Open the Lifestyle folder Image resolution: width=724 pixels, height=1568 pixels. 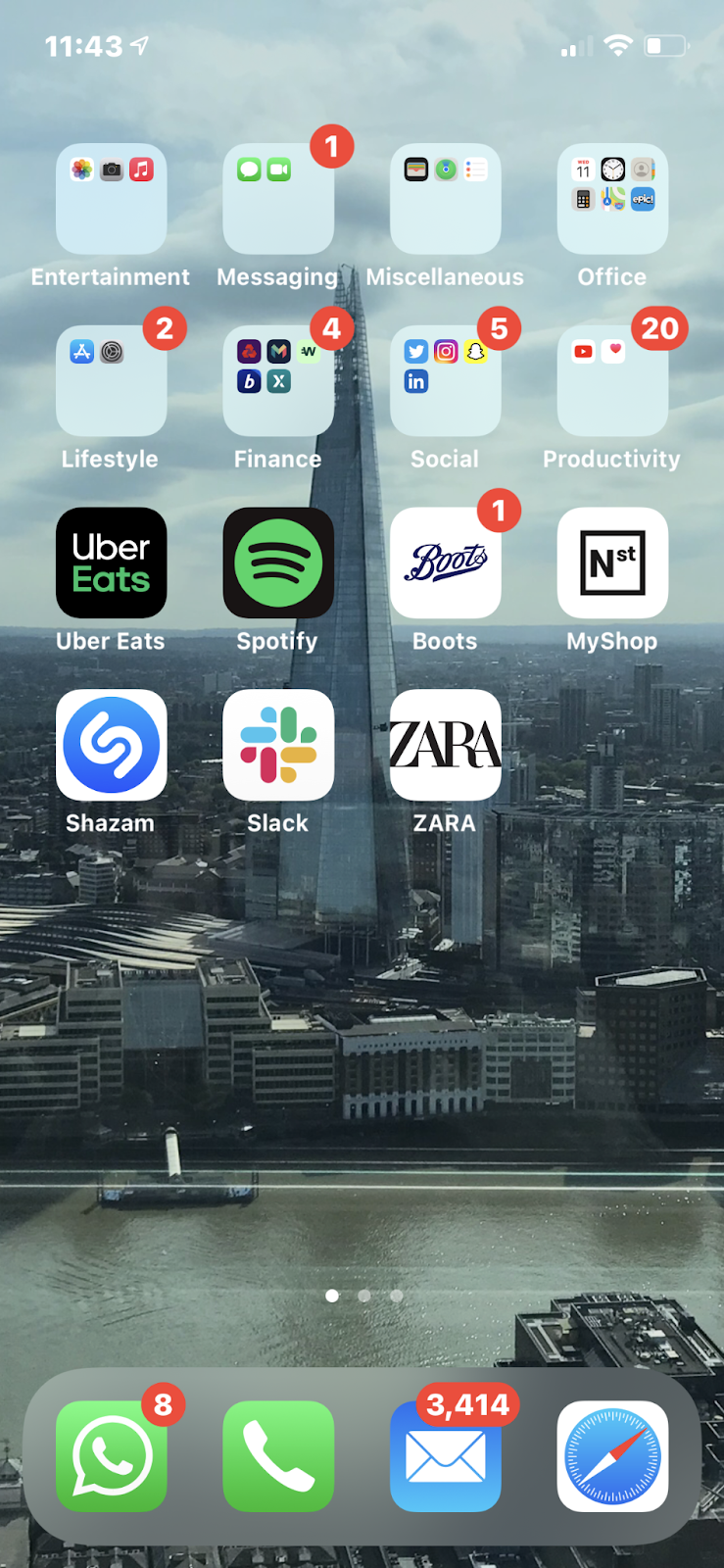pyautogui.click(x=111, y=381)
